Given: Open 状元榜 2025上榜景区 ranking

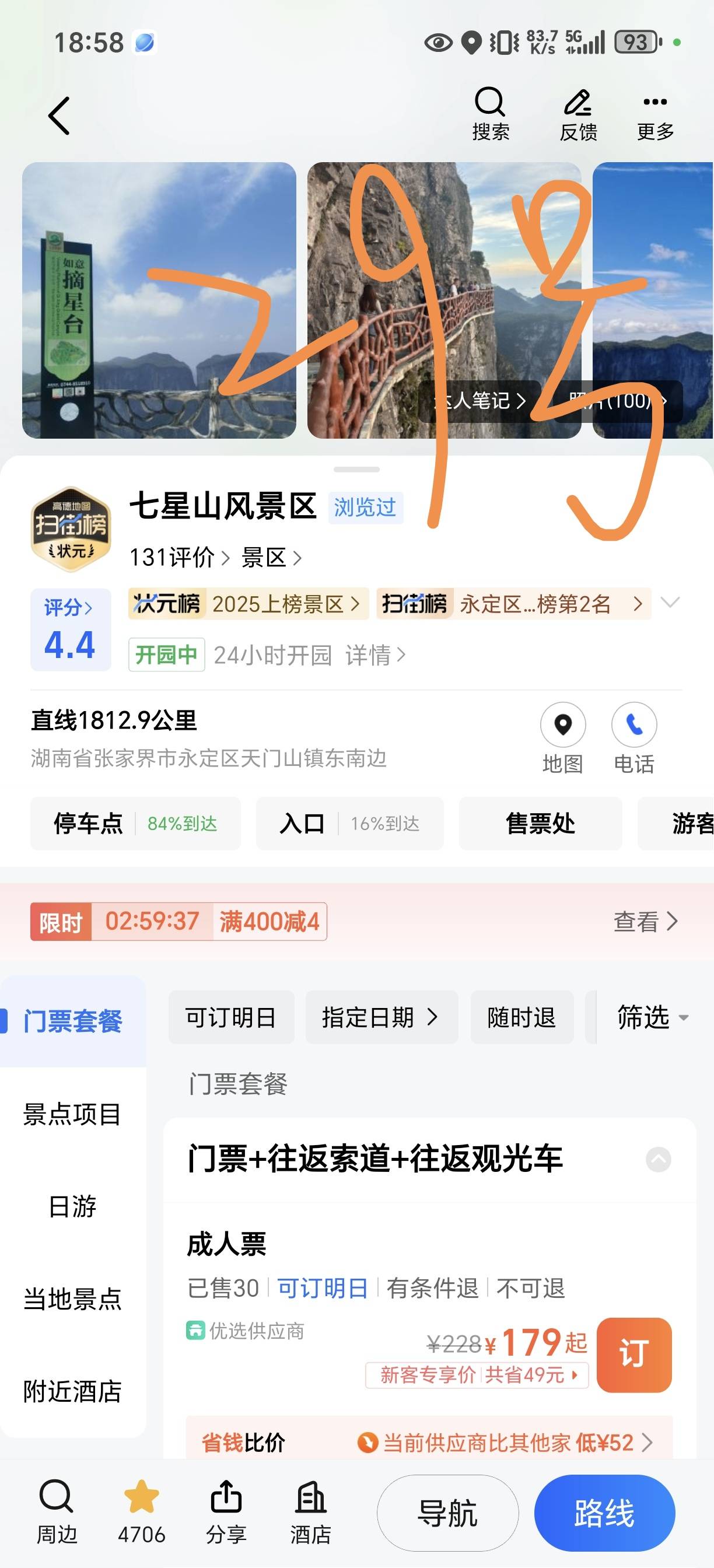Looking at the screenshot, I should (x=249, y=604).
